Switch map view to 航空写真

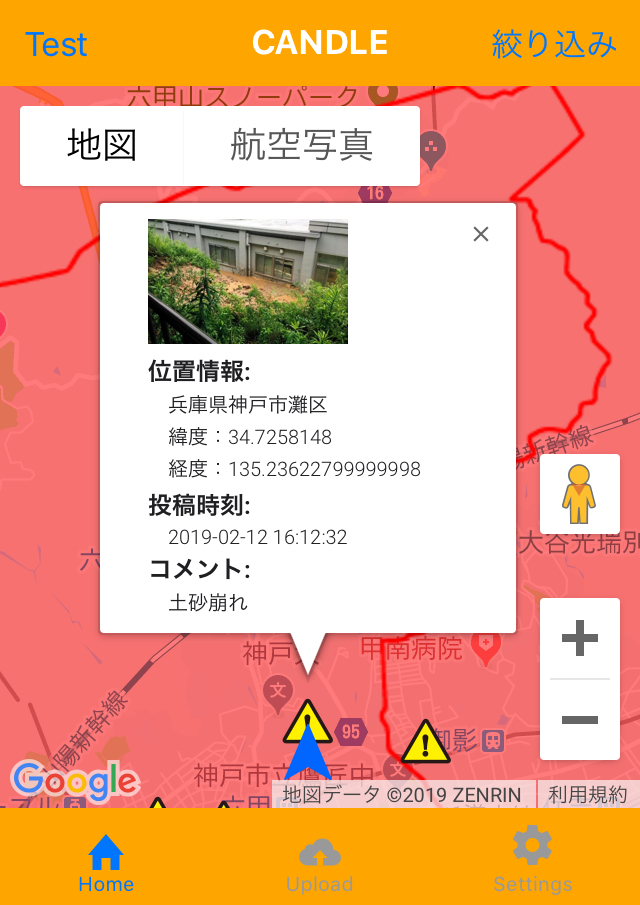click(301, 146)
